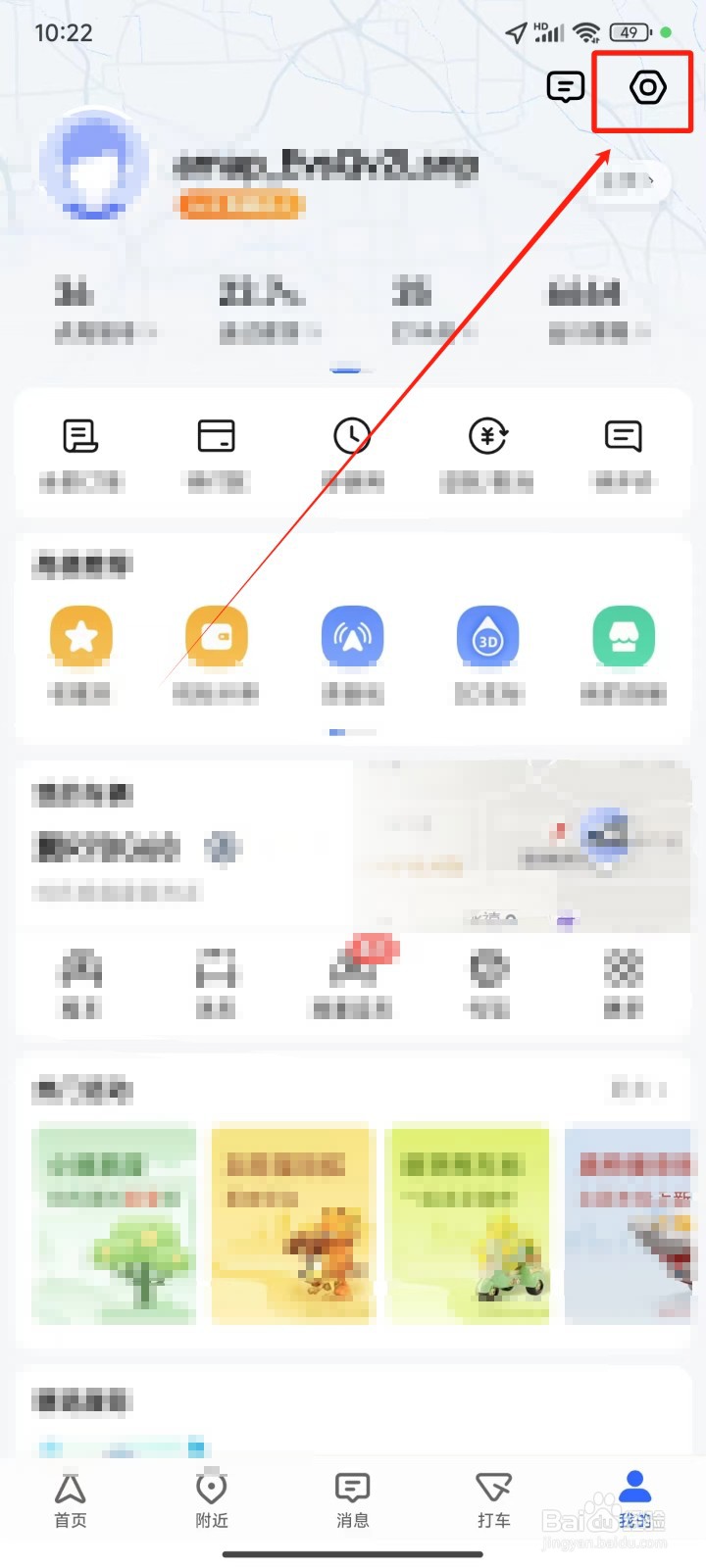
Task: Open the chat bubble icon near the settings gear
Action: point(564,88)
